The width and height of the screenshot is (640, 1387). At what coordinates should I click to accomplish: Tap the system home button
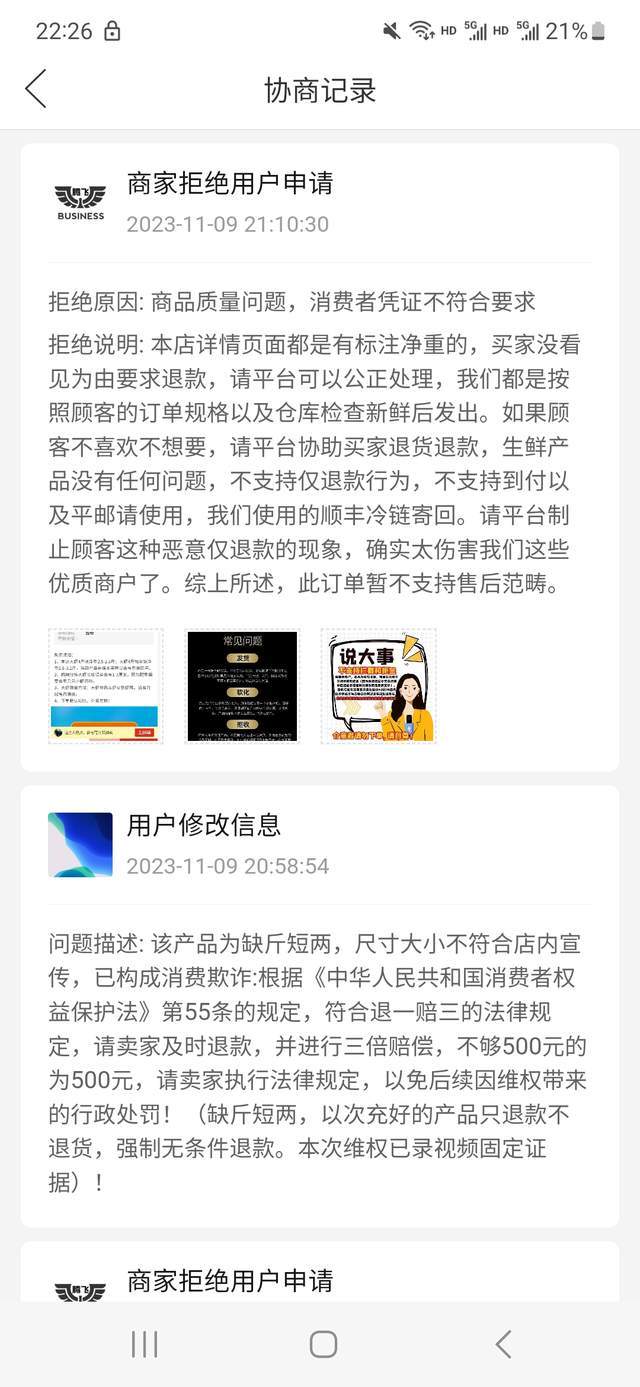pos(322,1344)
